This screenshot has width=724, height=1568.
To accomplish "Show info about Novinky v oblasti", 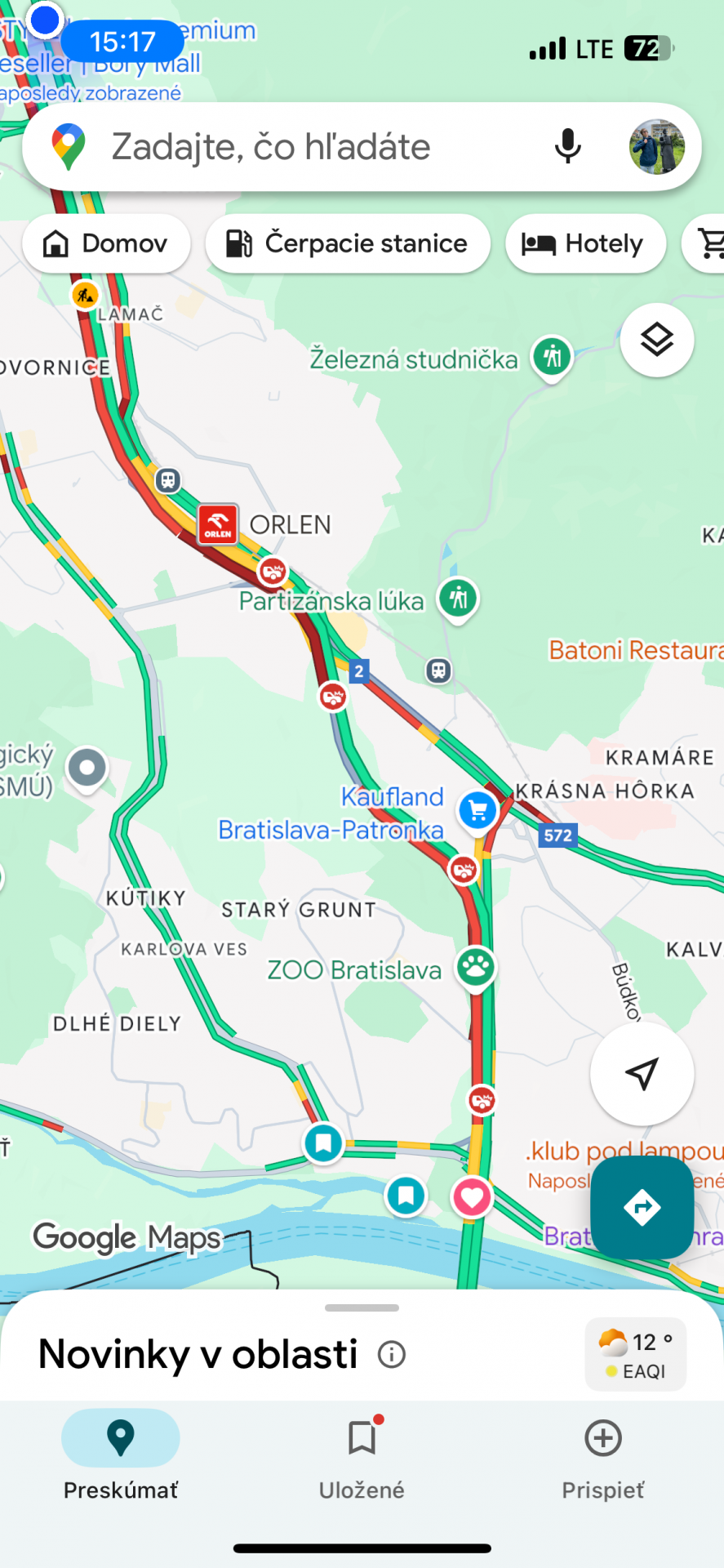I will click(392, 1355).
